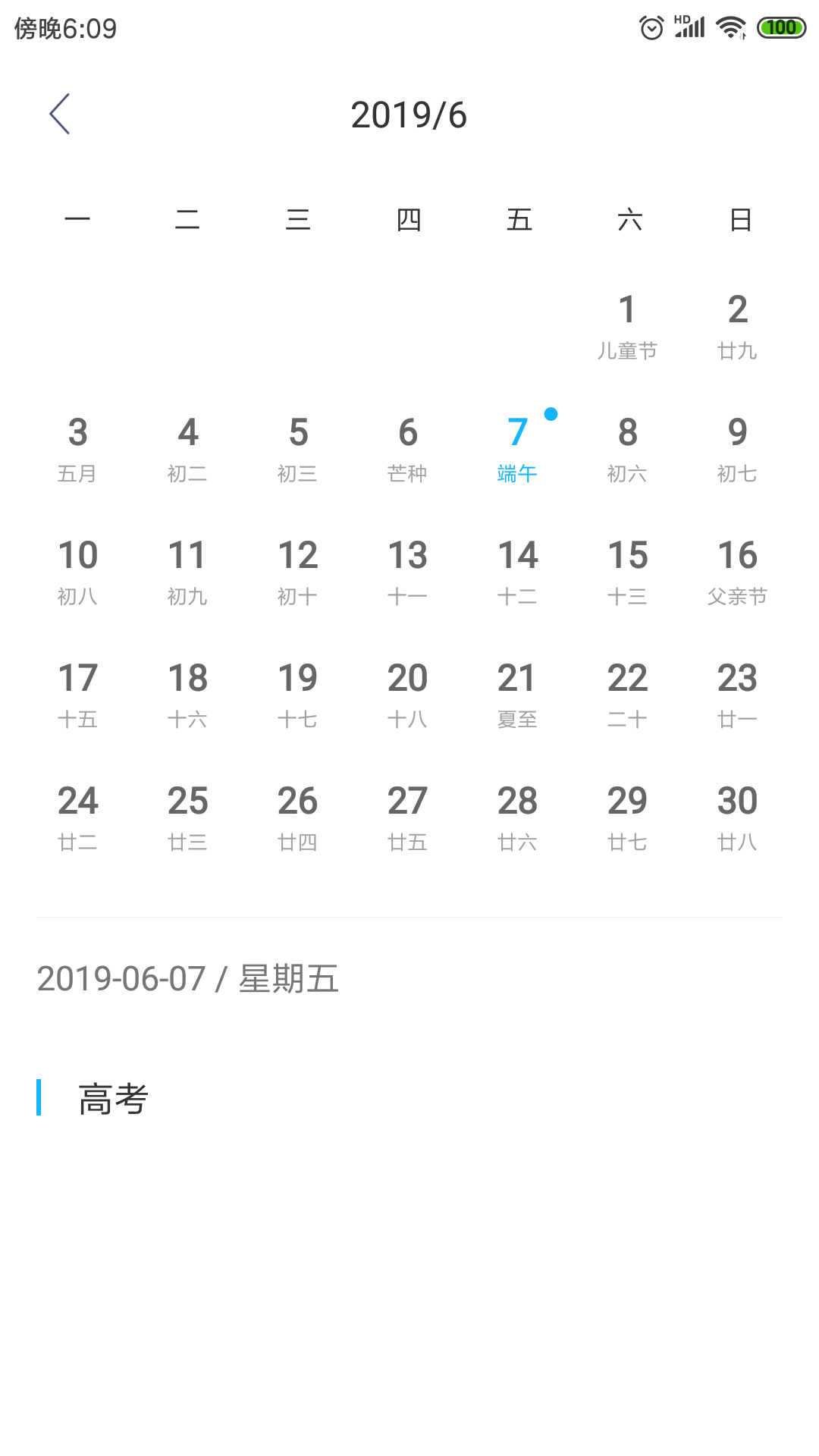Viewport: 819px width, 1456px height.
Task: Tap the back arrow to exit calendar view
Action: click(60, 114)
